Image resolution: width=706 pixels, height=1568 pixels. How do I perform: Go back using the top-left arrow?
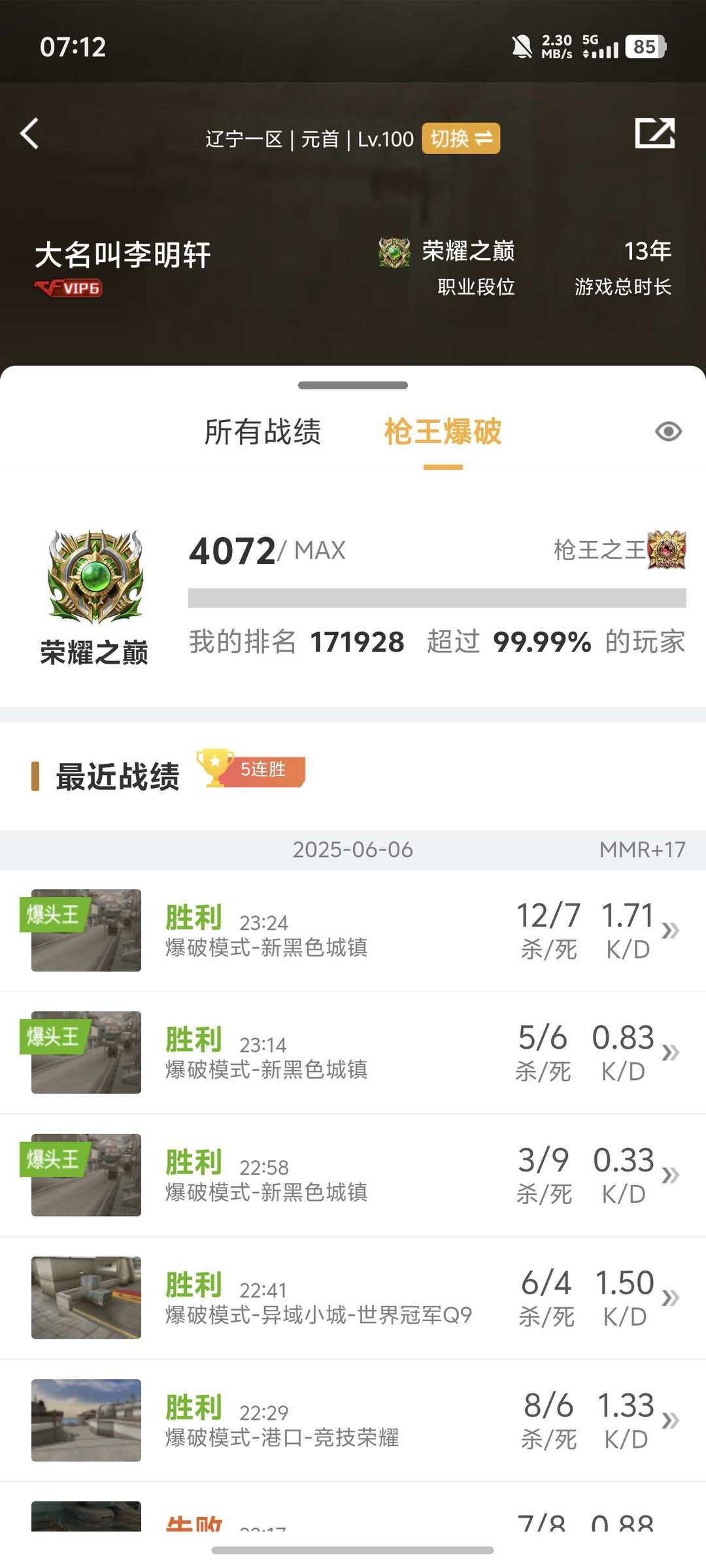[x=30, y=134]
